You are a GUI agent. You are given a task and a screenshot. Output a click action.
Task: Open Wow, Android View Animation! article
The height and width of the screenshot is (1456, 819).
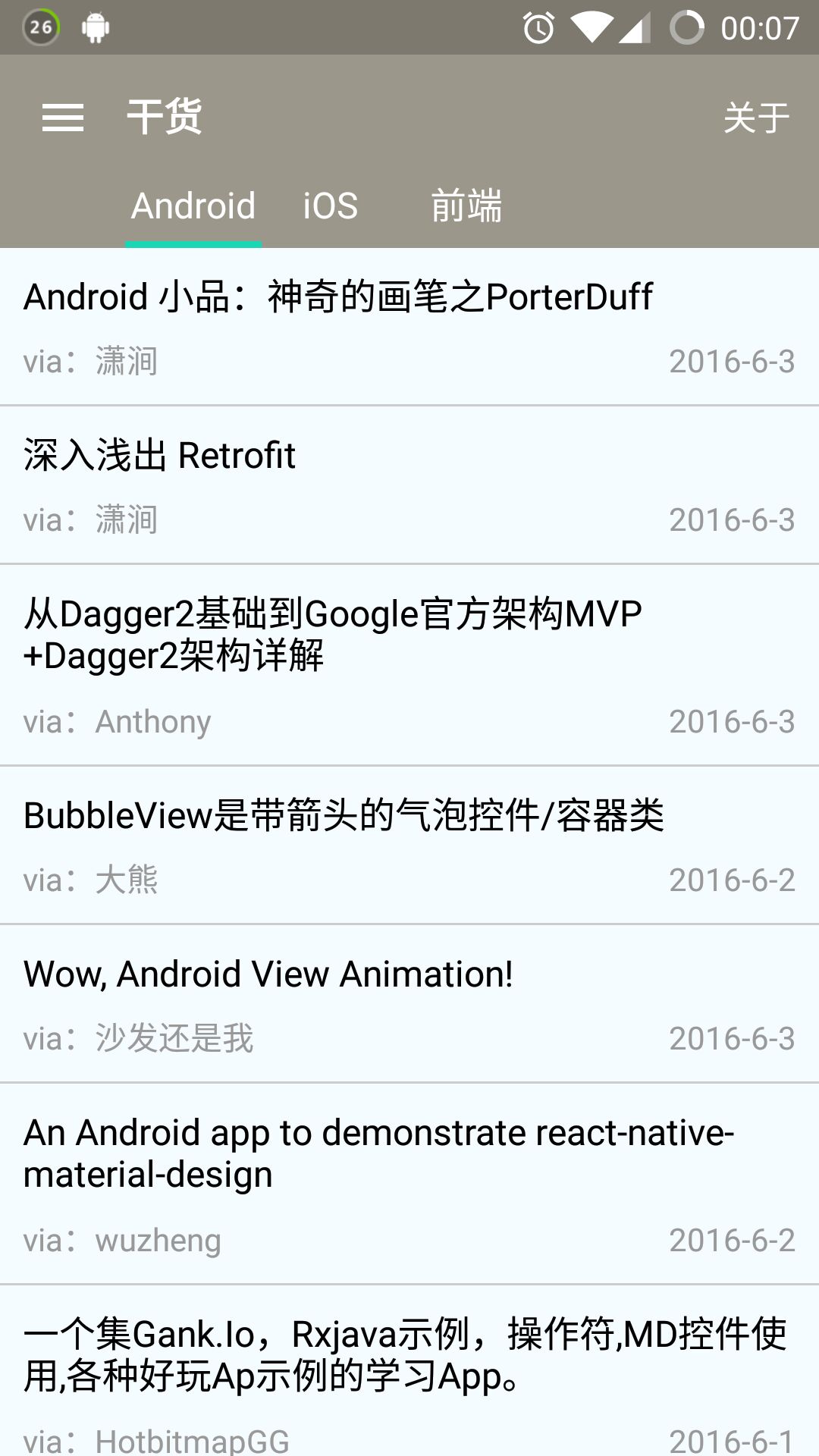click(x=409, y=1003)
